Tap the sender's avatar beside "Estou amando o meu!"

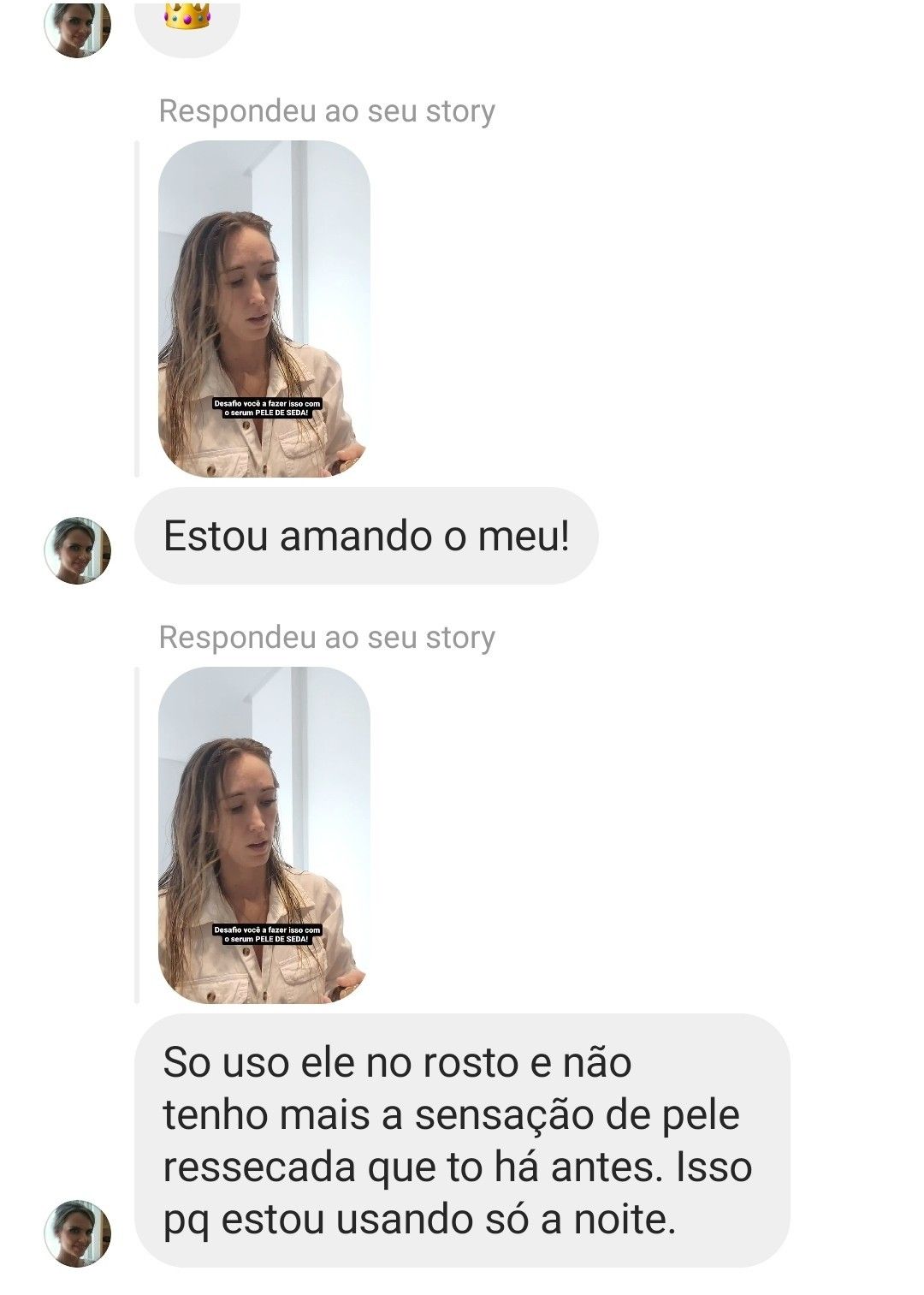pos(78,550)
